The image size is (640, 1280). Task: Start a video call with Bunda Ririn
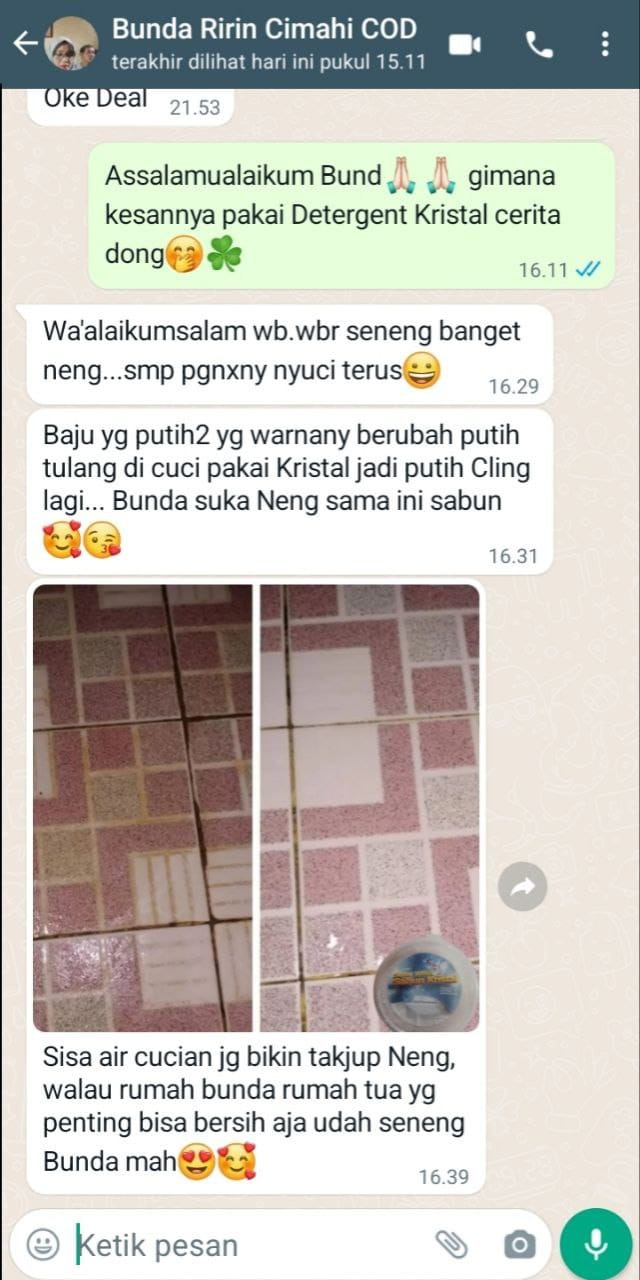click(465, 44)
